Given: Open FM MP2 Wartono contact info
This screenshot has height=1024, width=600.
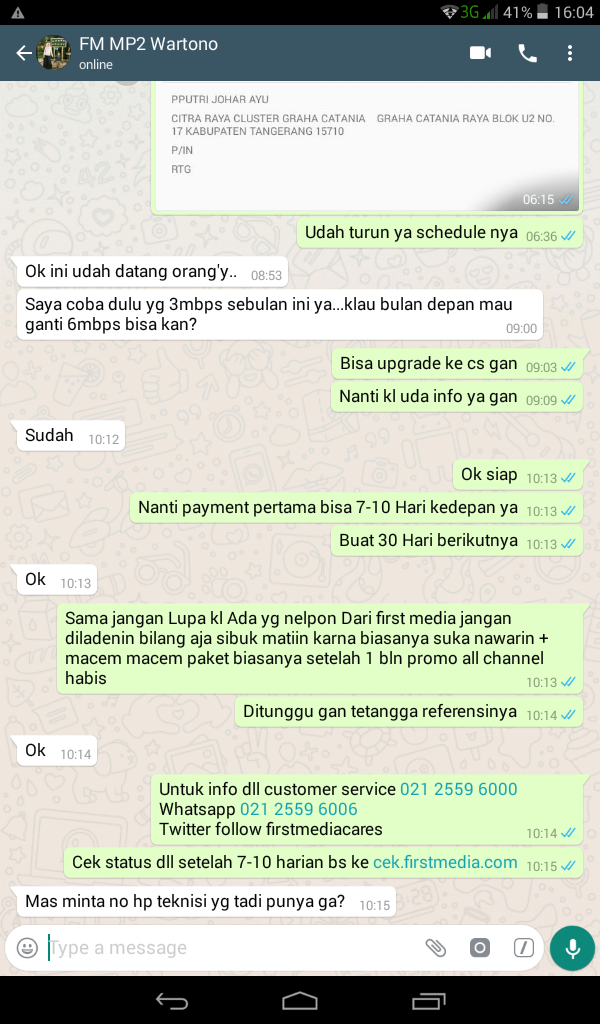Looking at the screenshot, I should 150,53.
